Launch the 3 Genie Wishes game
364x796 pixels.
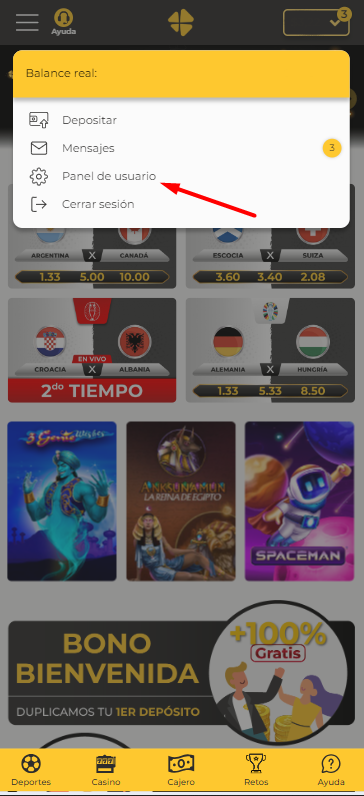coord(62,501)
